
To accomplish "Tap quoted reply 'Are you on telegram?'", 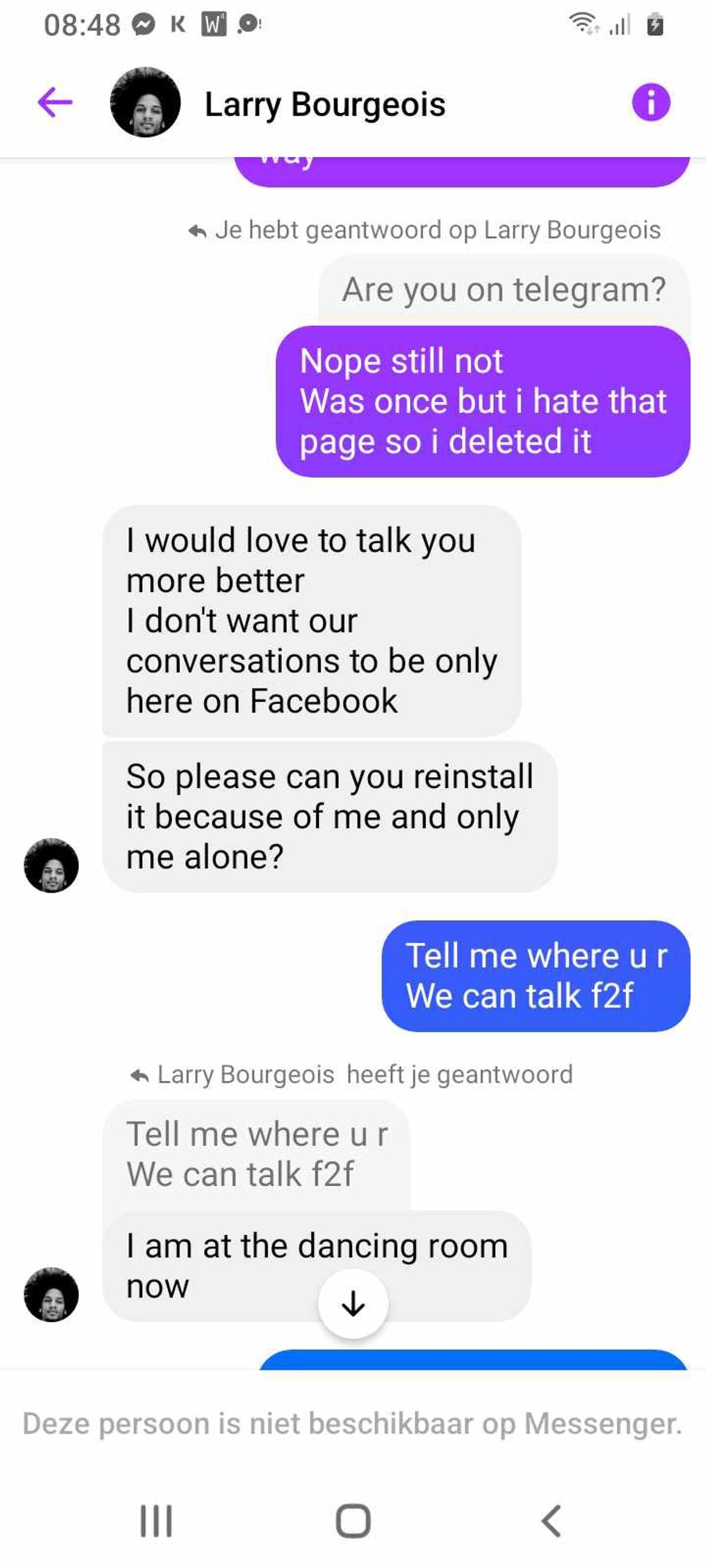I will click(504, 290).
